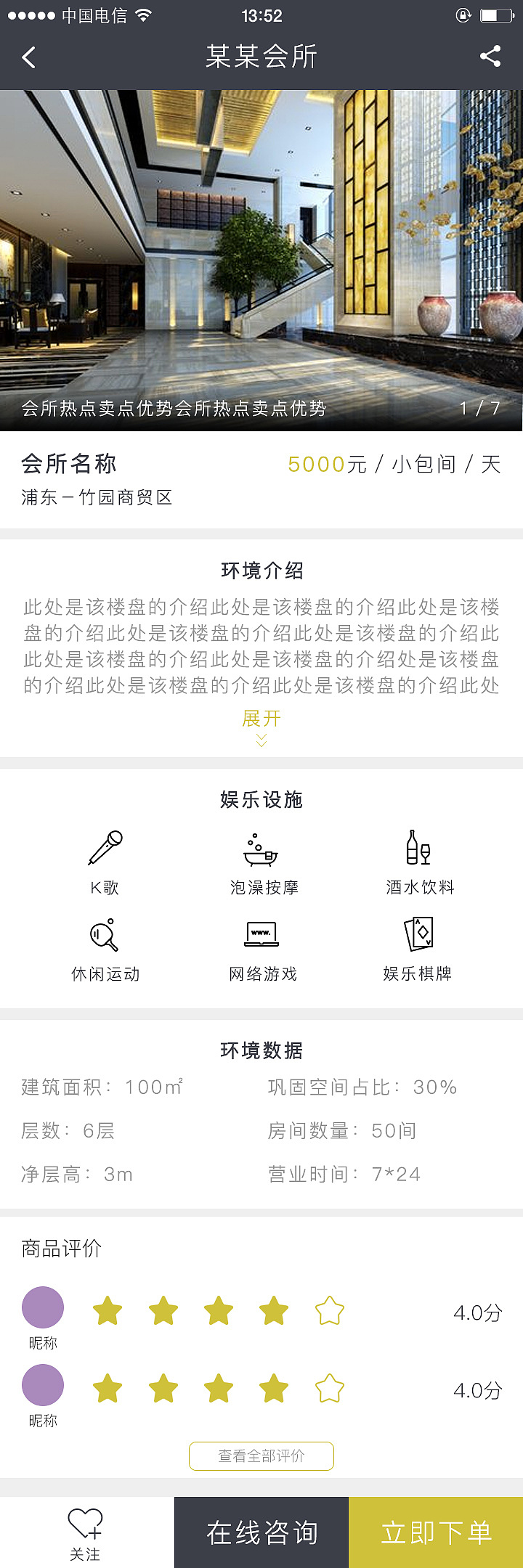Choose the 酒水饮料 wine bottle icon
The image size is (523, 1568).
[418, 849]
